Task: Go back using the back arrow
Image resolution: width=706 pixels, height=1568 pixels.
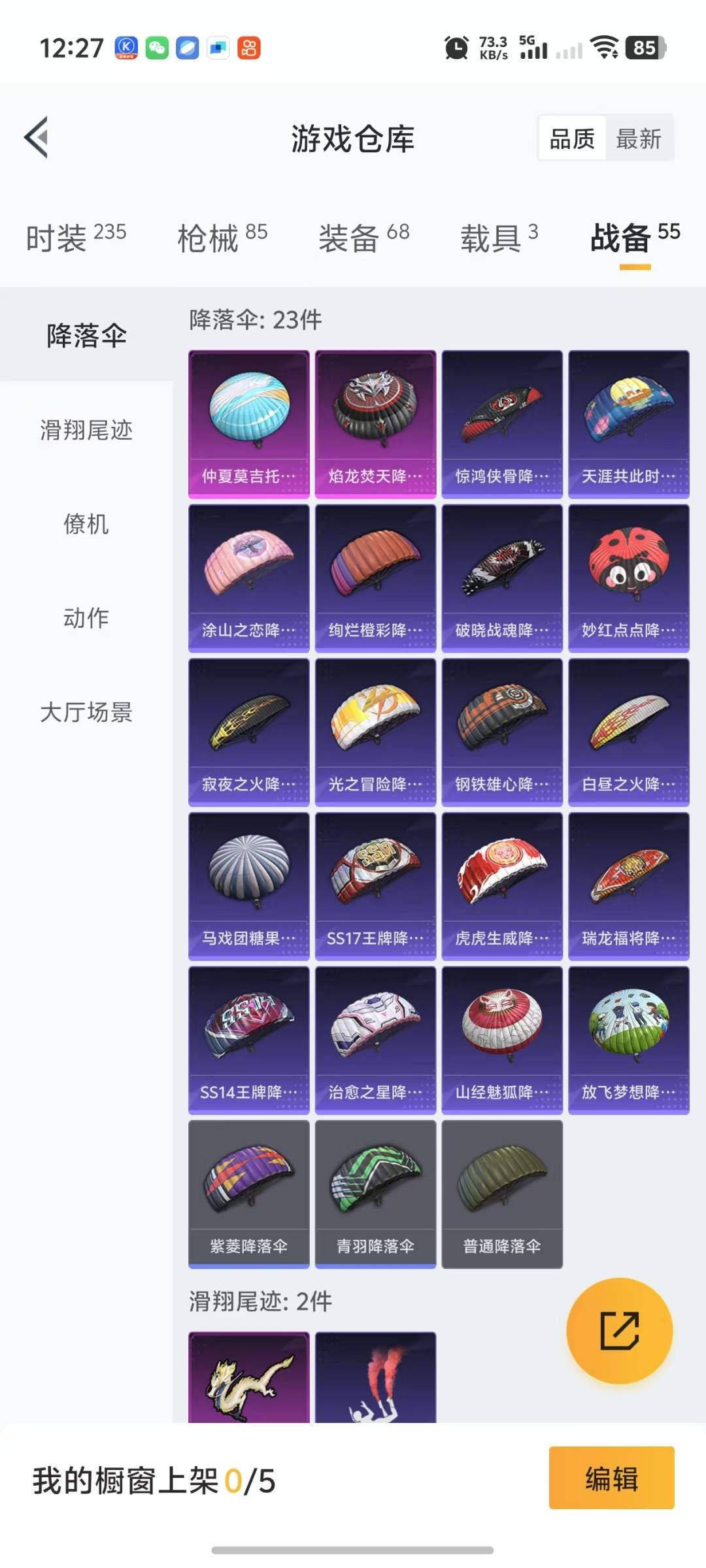Action: pyautogui.click(x=37, y=137)
